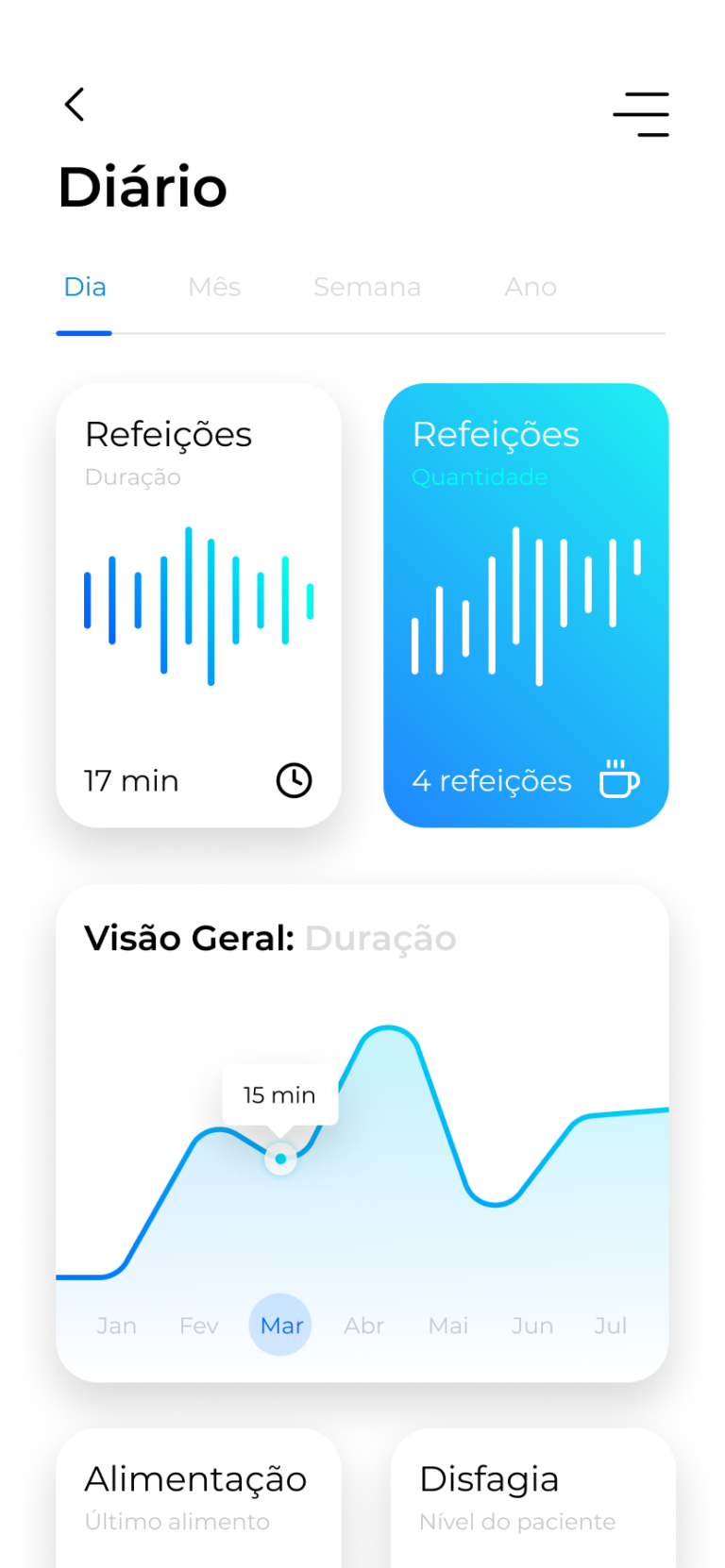Open the hamburger menu at top right
The width and height of the screenshot is (725, 1568).
641,114
